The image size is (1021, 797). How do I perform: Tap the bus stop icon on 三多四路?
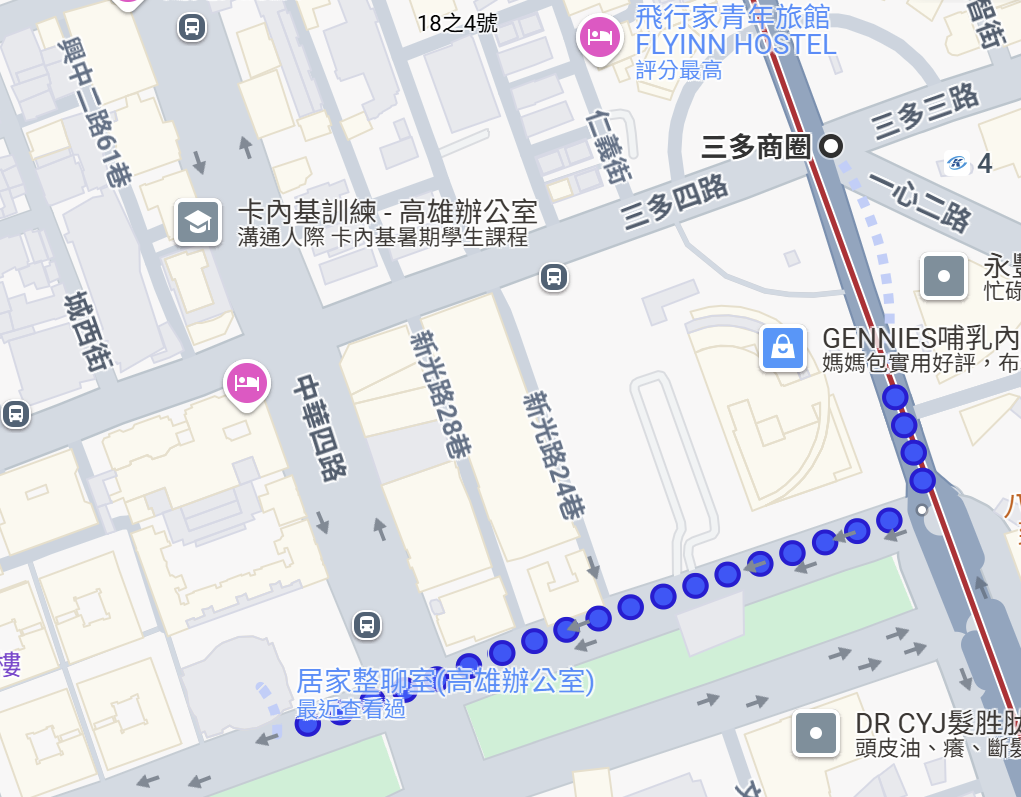click(553, 277)
